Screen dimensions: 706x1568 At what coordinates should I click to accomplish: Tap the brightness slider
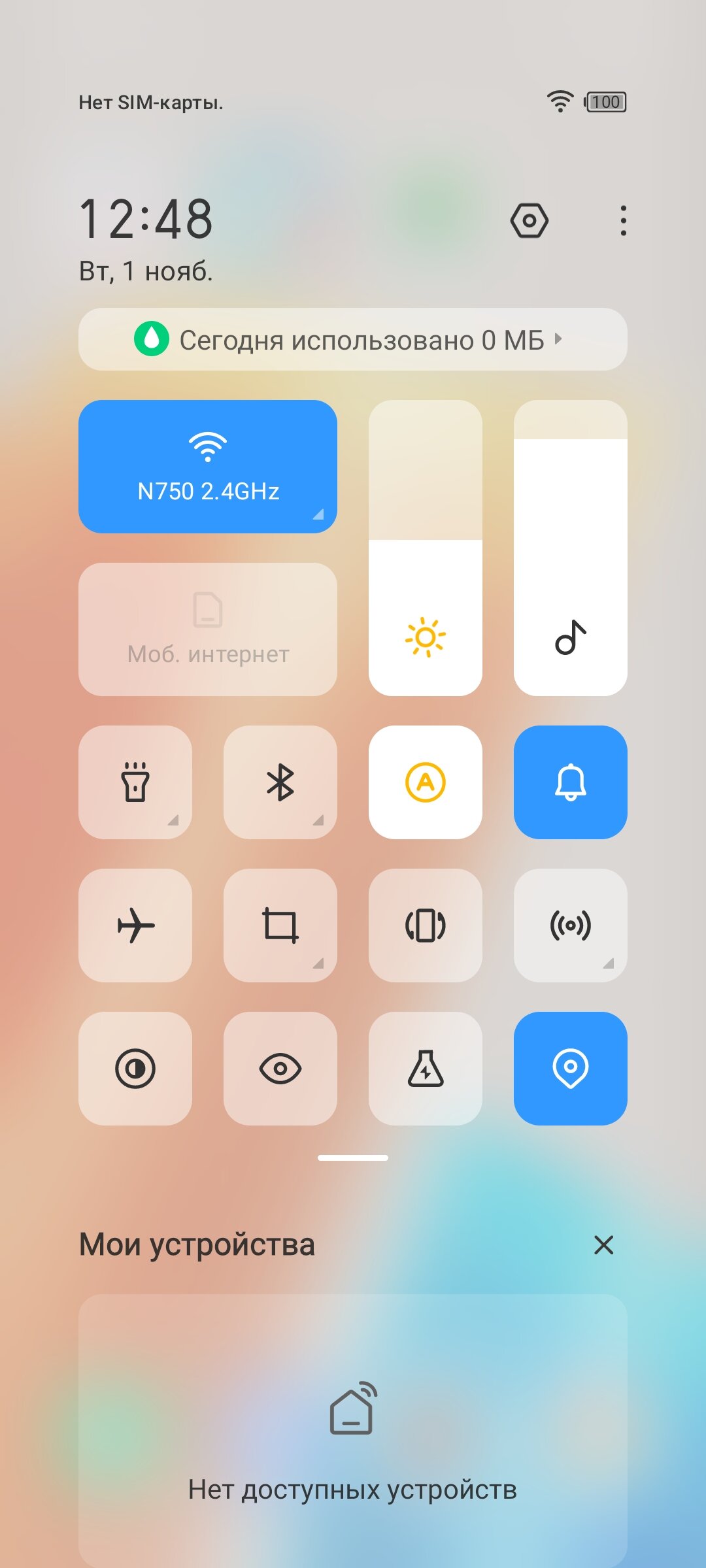tap(426, 548)
